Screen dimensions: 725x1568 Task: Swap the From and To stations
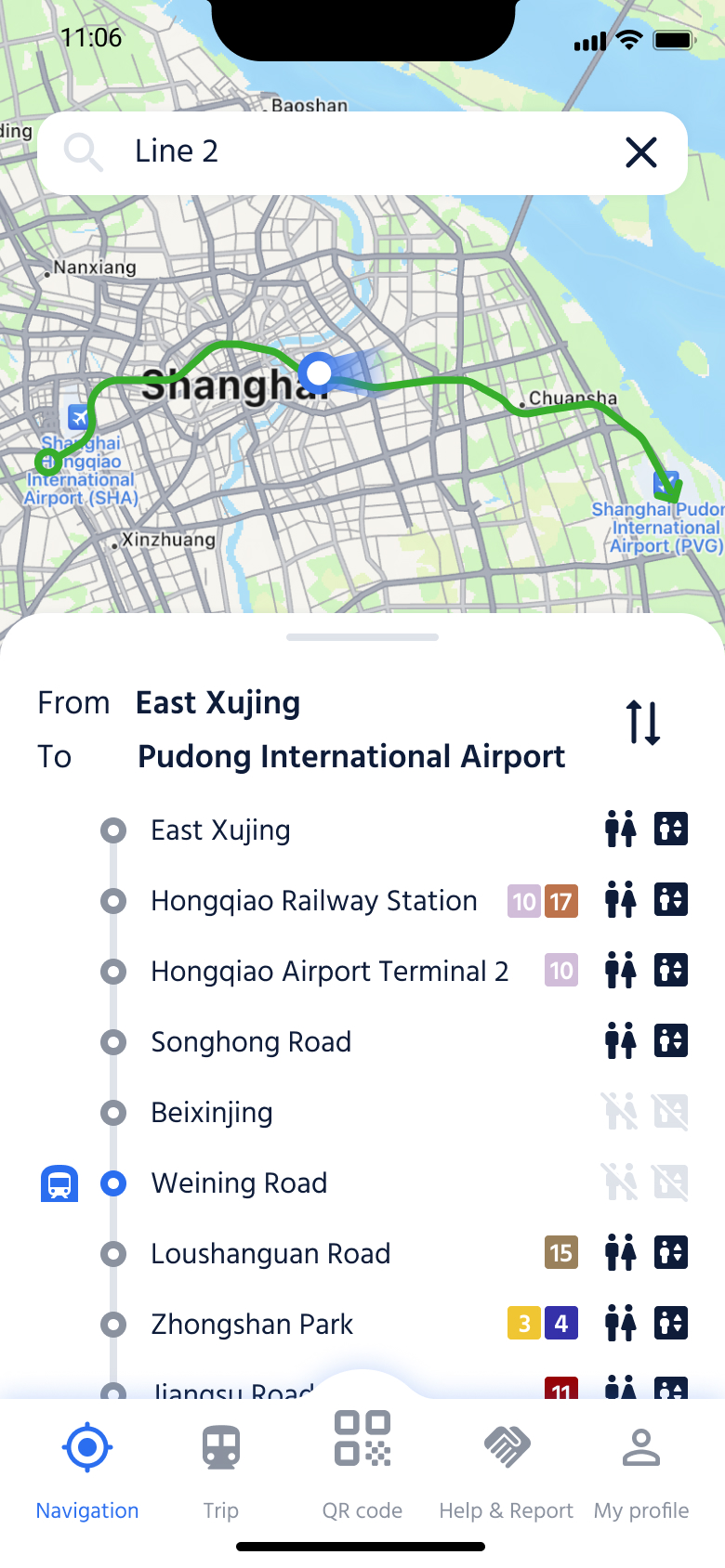click(642, 723)
